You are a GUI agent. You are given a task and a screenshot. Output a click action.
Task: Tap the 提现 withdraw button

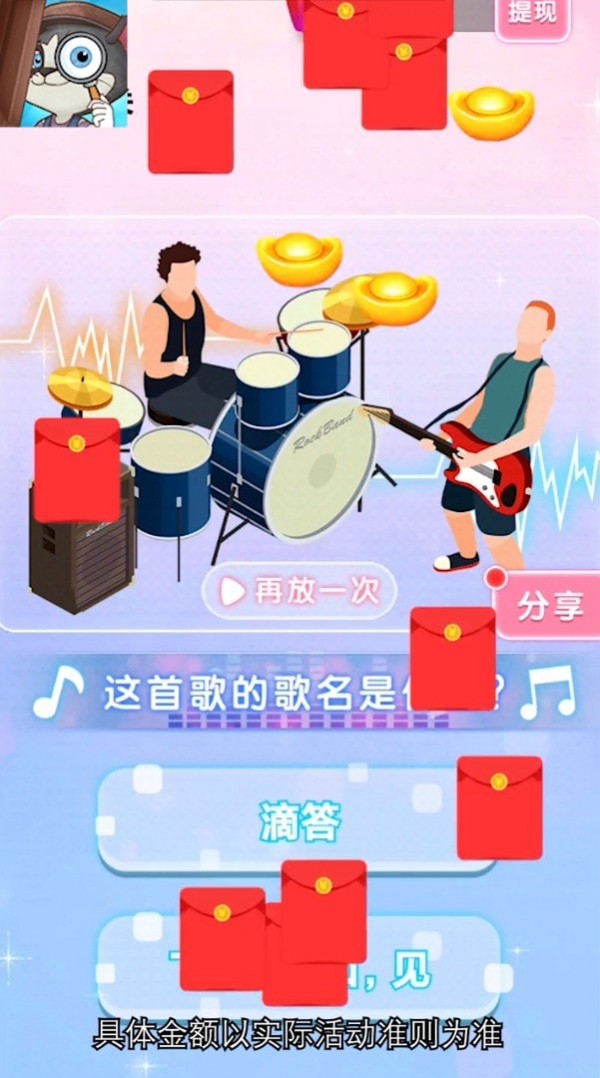[532, 15]
